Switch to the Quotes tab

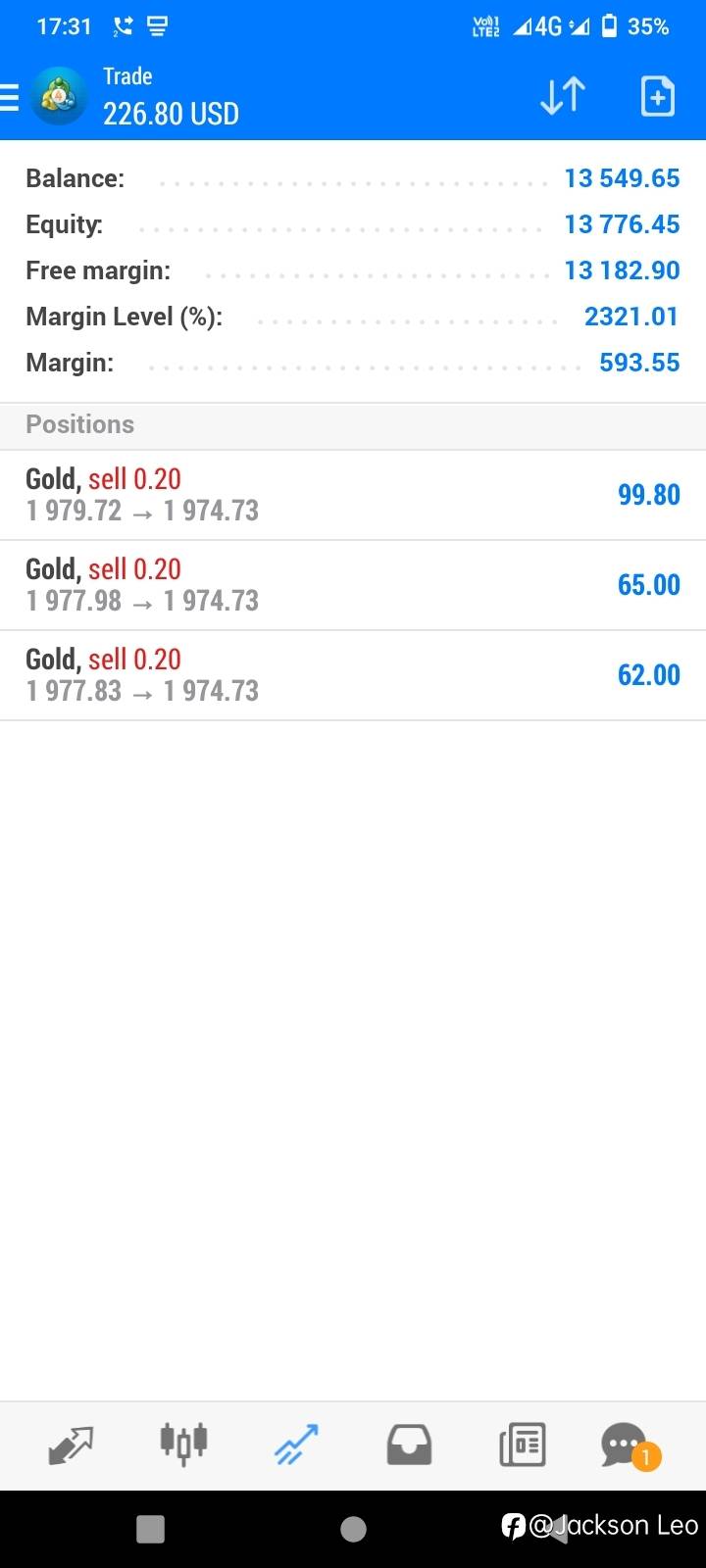(71, 1445)
